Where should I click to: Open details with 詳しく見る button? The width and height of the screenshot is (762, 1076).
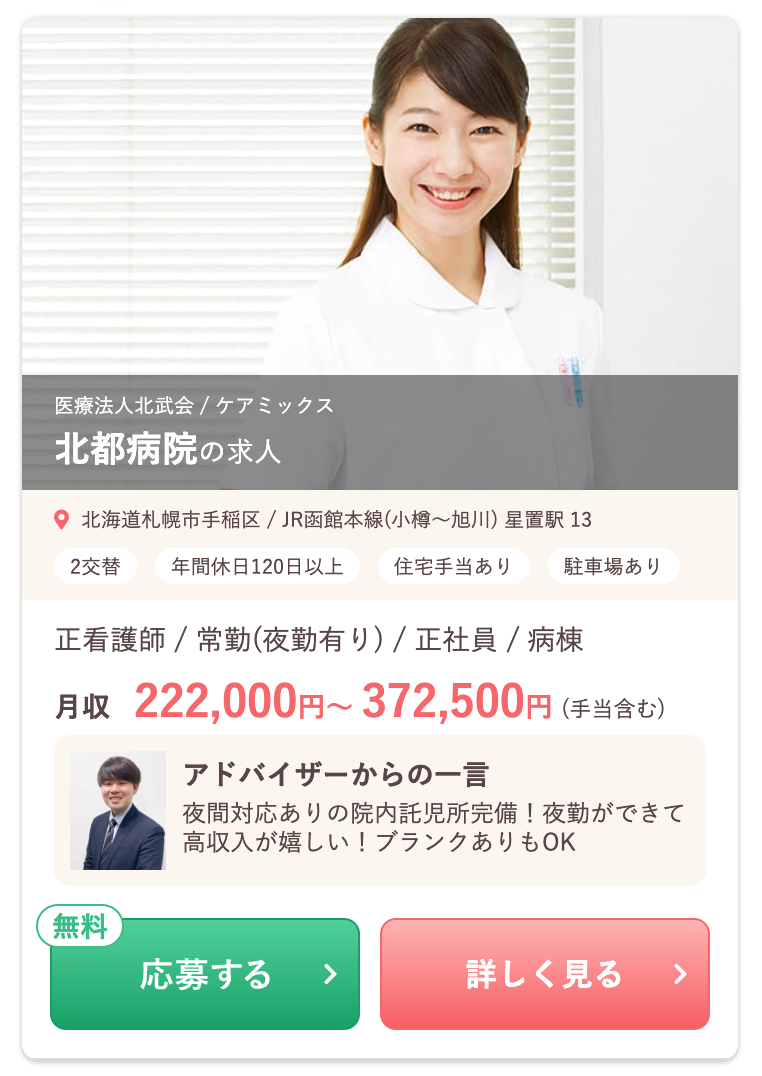(545, 974)
